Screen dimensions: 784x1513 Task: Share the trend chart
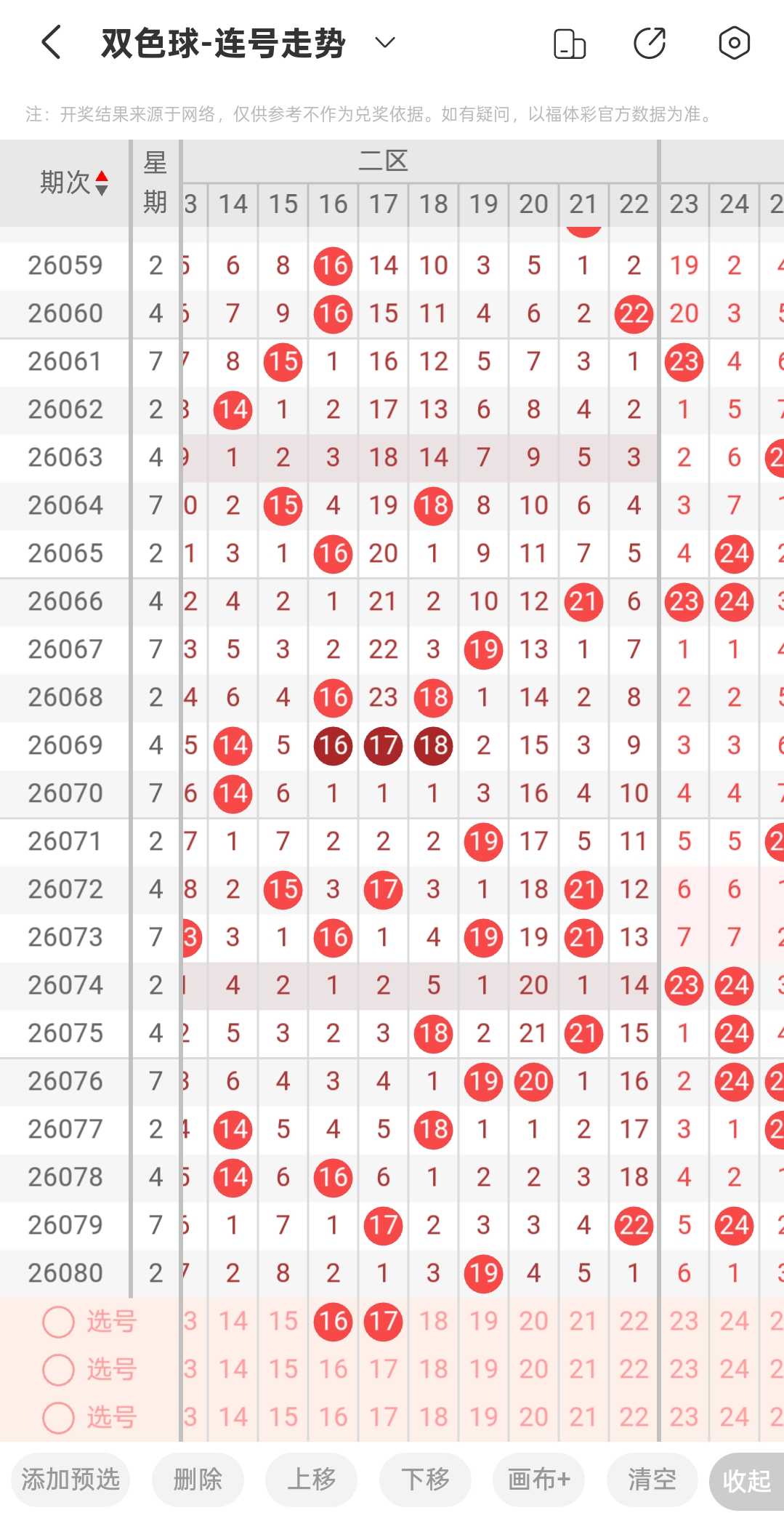coord(650,43)
